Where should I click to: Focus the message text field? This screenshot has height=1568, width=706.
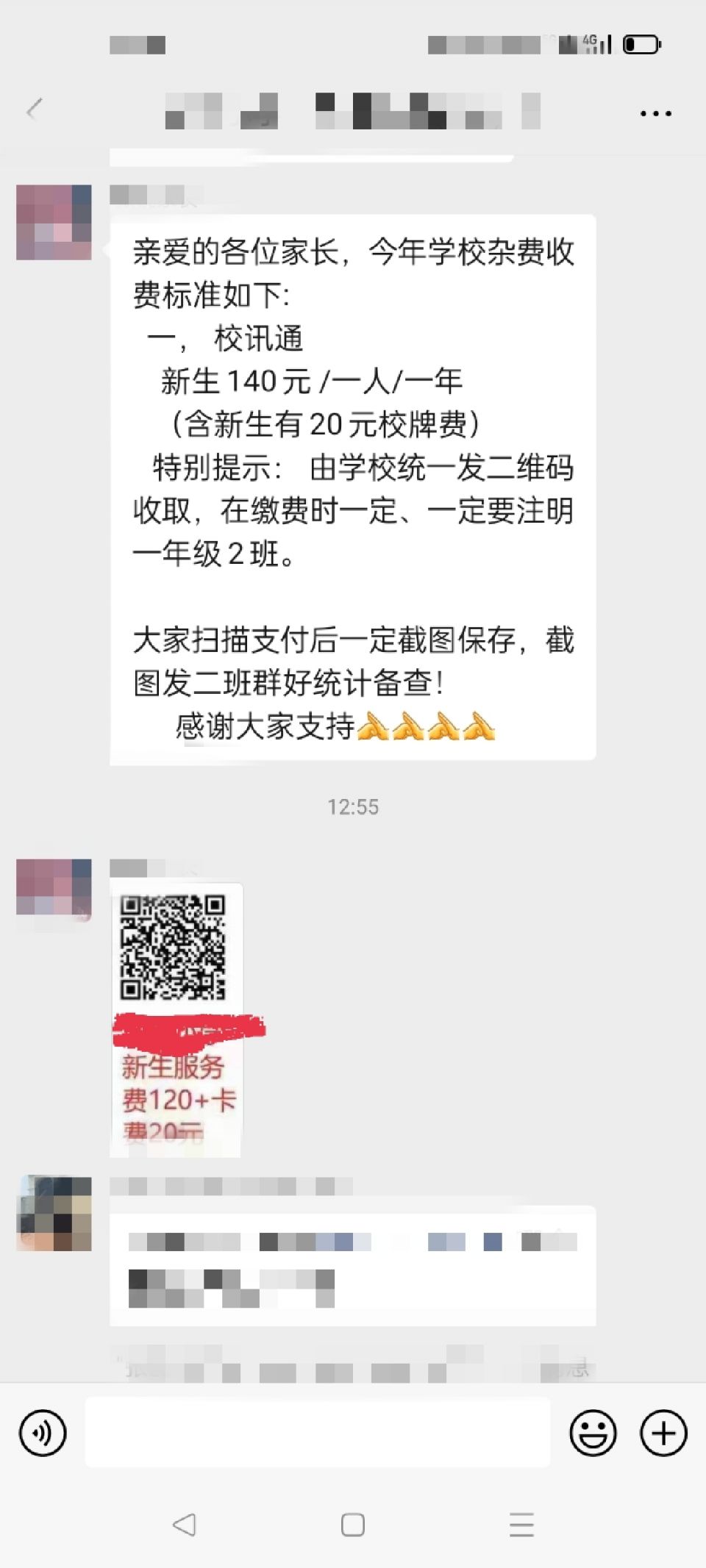tap(318, 1433)
